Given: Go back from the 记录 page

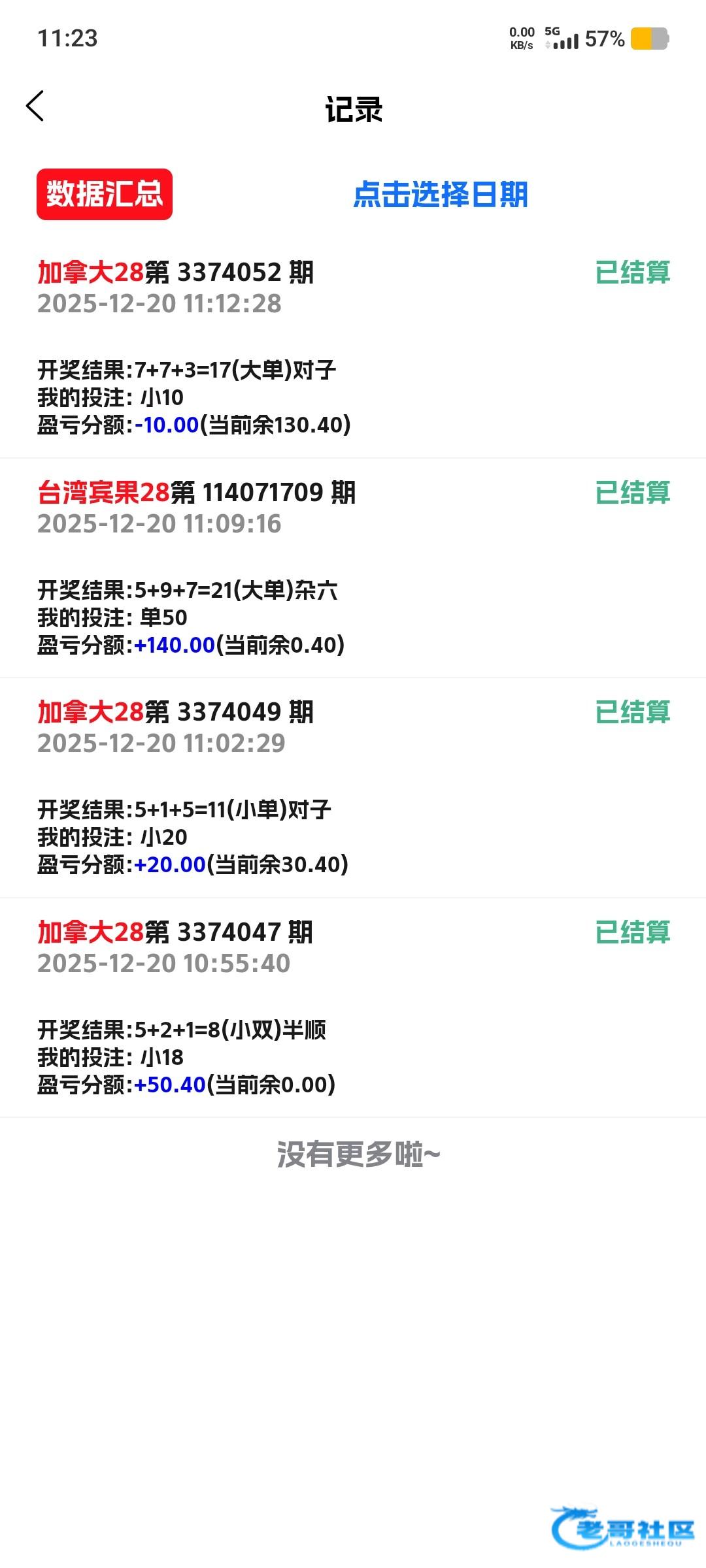Looking at the screenshot, I should (x=35, y=106).
